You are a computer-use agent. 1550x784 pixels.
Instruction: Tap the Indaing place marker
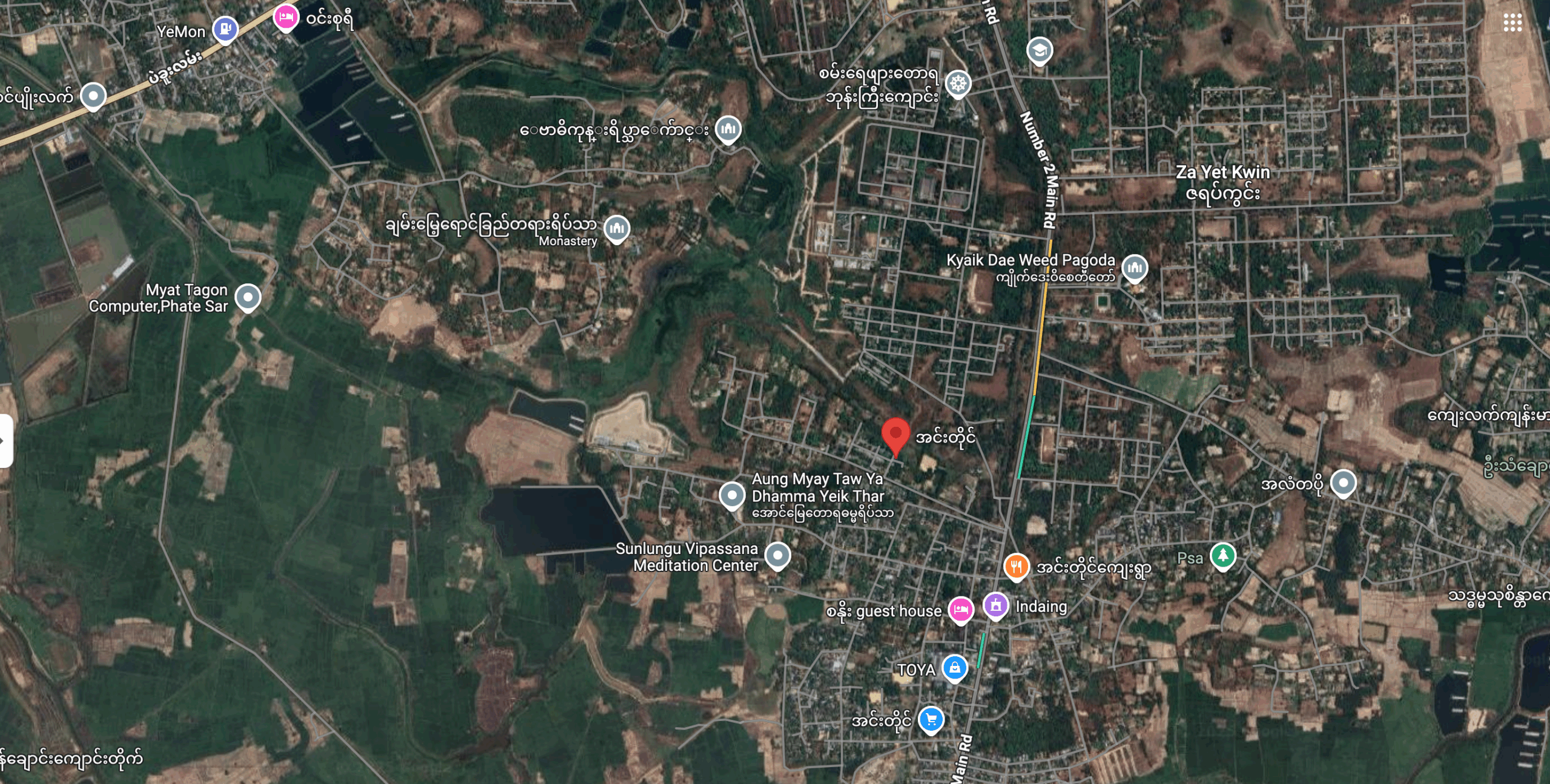point(995,605)
